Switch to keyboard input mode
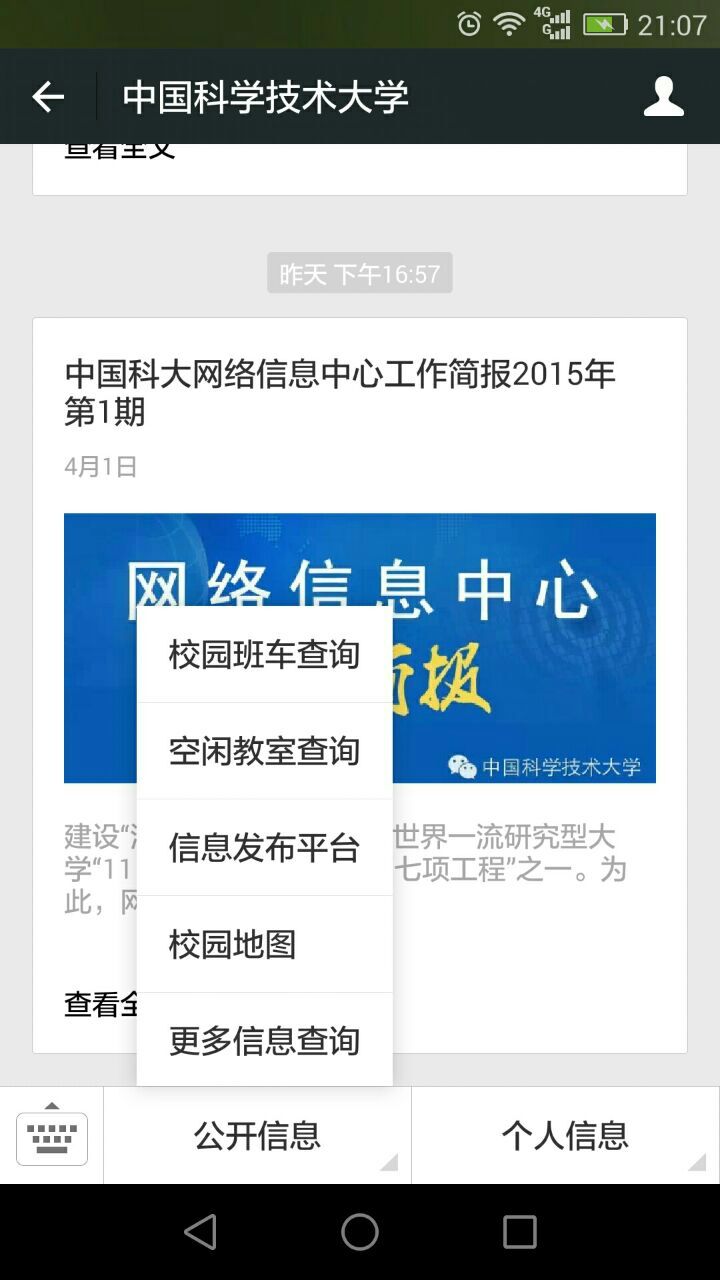The width and height of the screenshot is (720, 1280). tap(52, 1136)
